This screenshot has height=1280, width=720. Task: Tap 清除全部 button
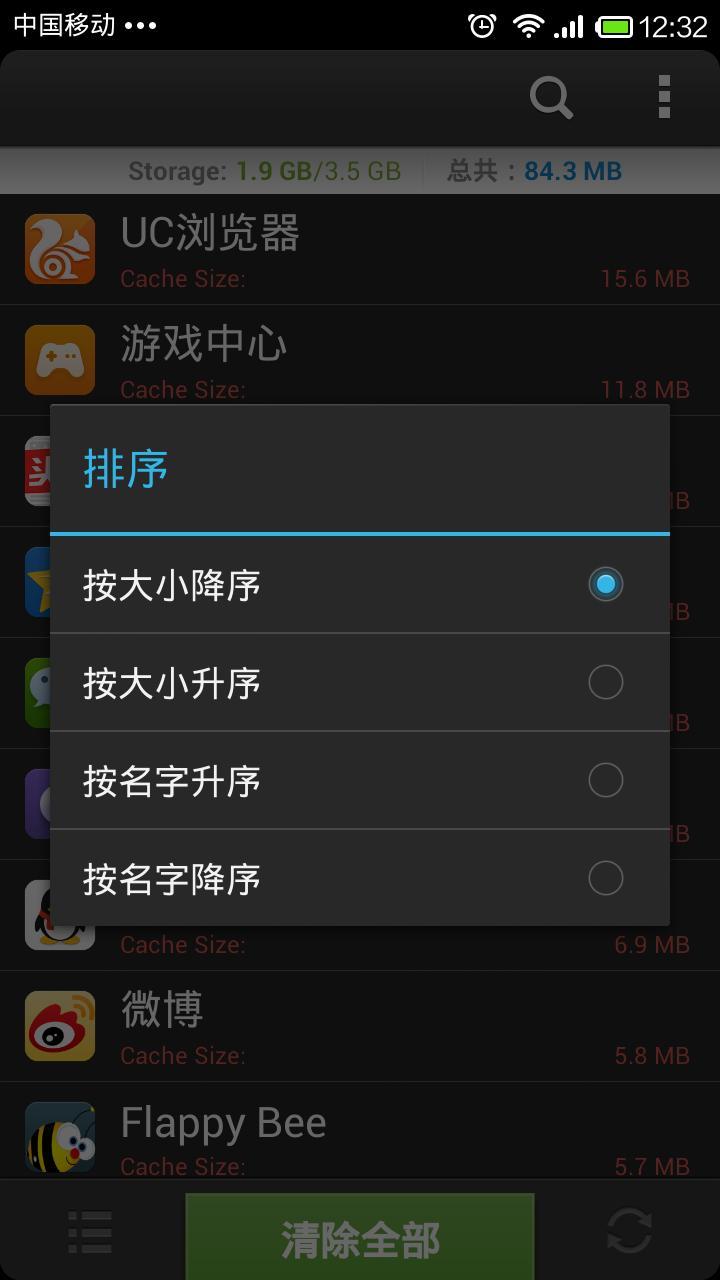click(360, 1238)
